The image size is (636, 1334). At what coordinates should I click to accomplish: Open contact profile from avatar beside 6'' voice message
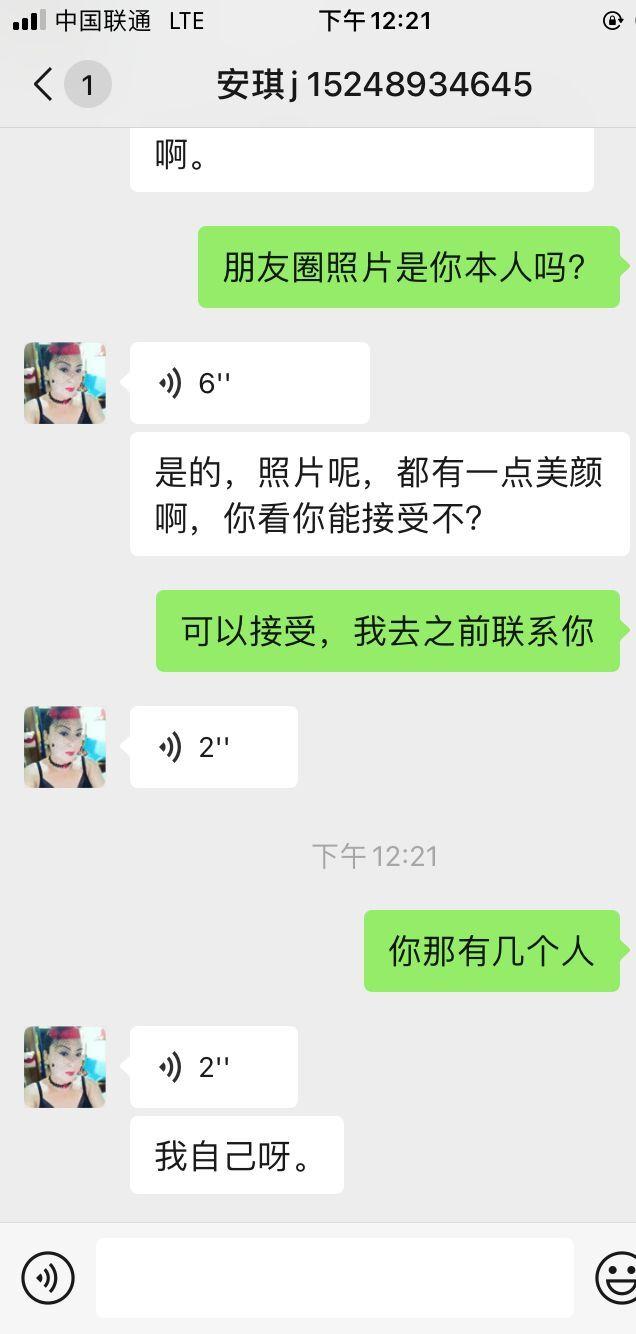click(65, 383)
